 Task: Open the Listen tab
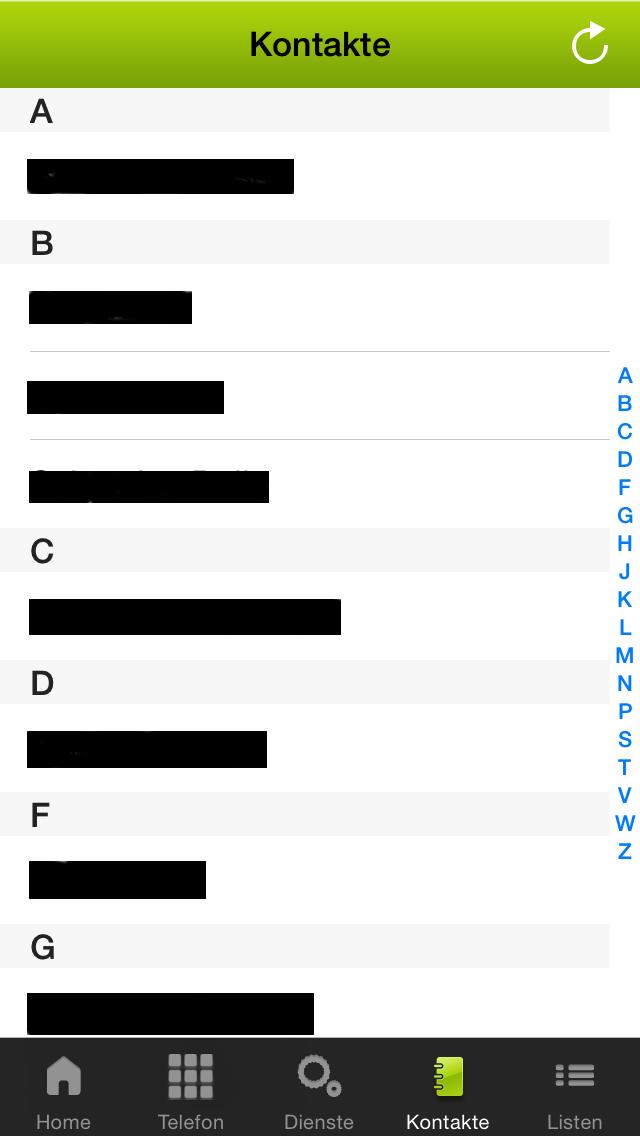(x=575, y=1090)
